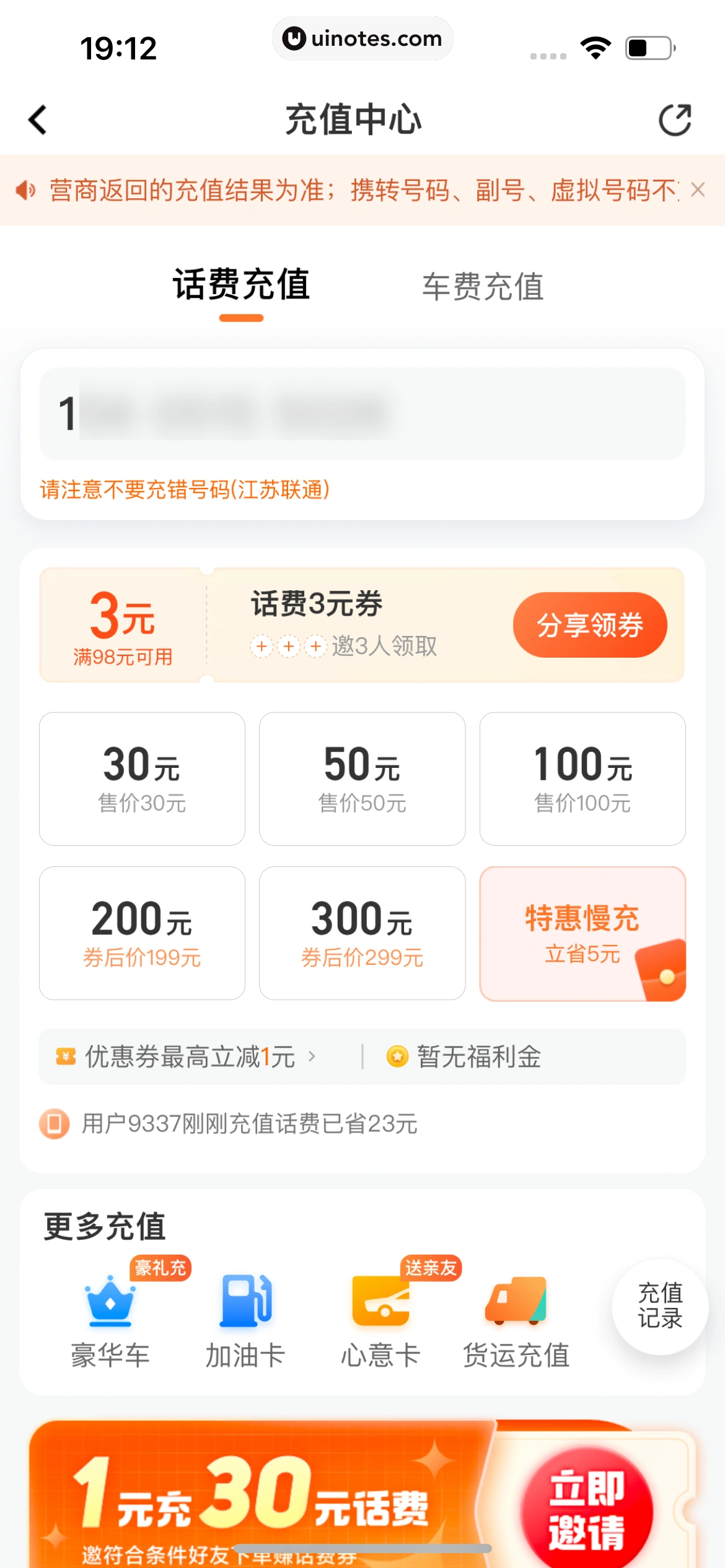
Task: Go back using the top-left arrow
Action: point(38,120)
